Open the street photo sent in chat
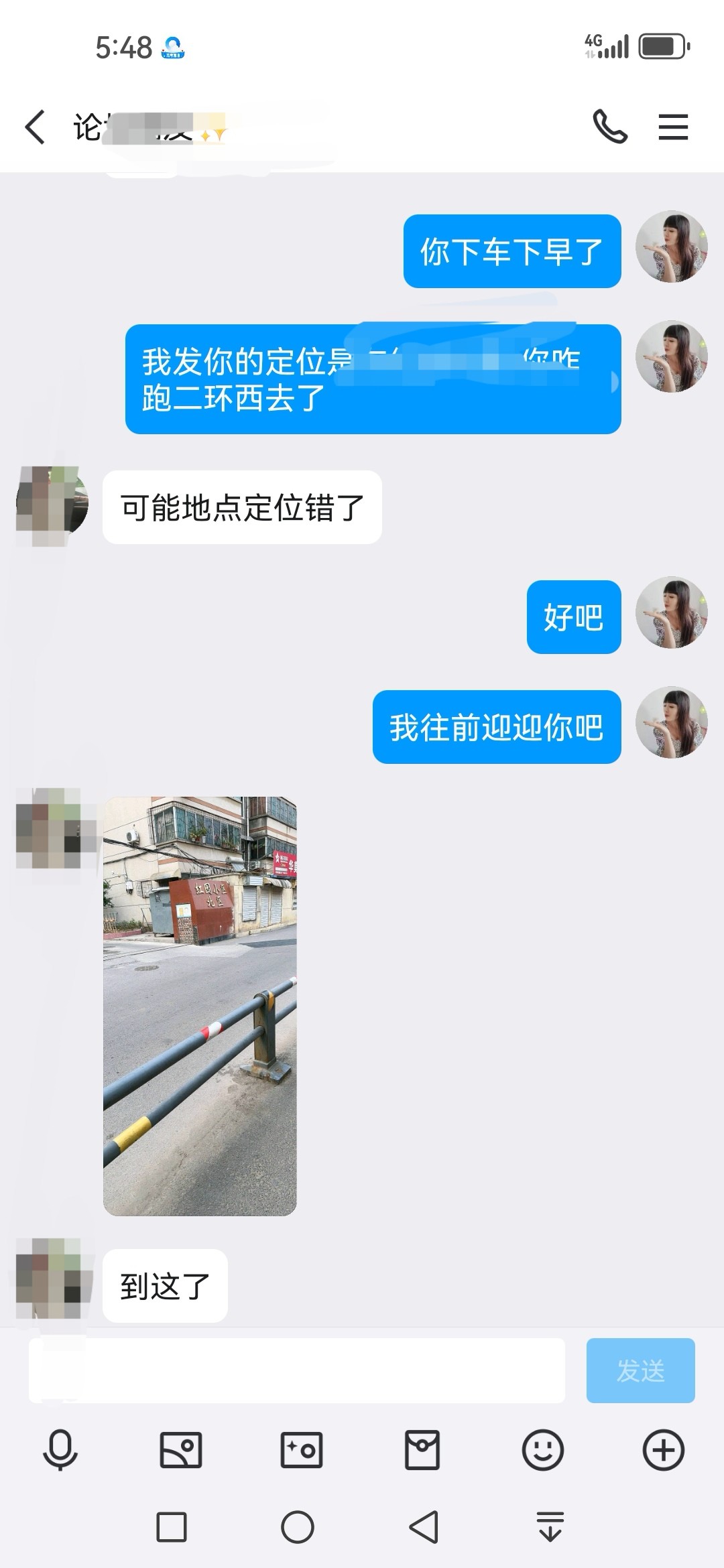 click(200, 1006)
